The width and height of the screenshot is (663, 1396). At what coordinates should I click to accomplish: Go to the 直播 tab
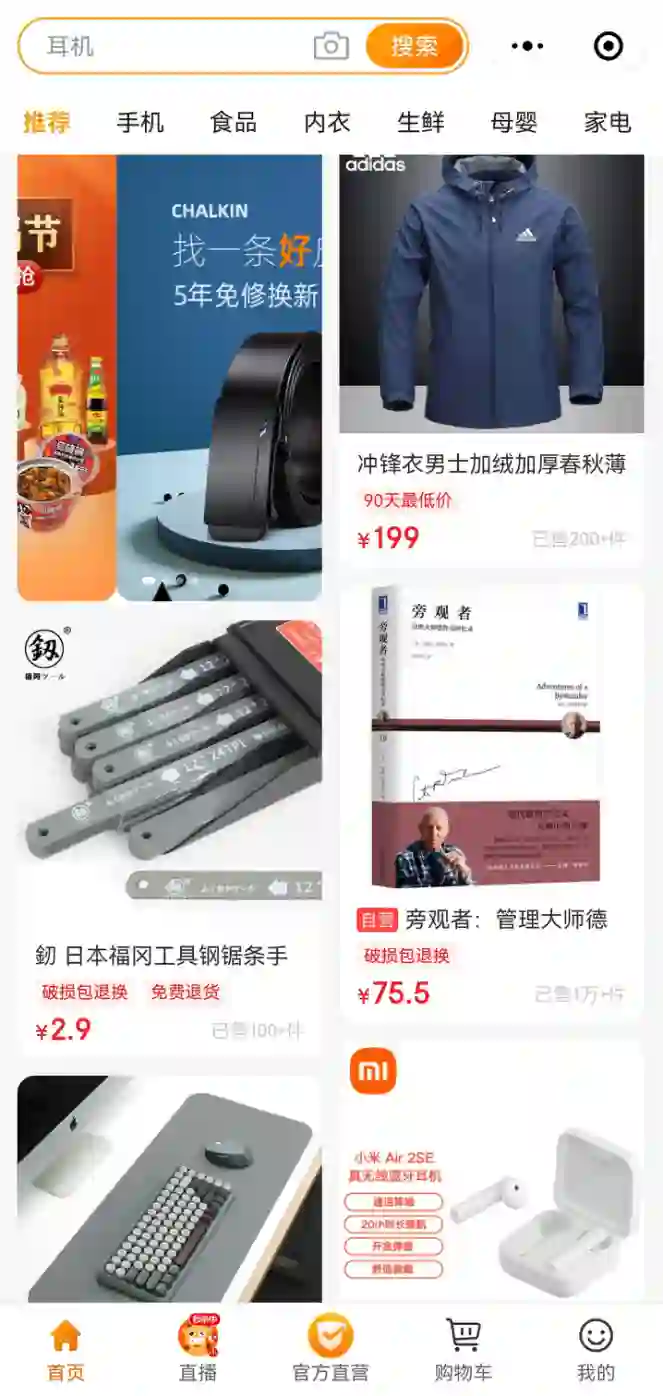click(198, 1350)
